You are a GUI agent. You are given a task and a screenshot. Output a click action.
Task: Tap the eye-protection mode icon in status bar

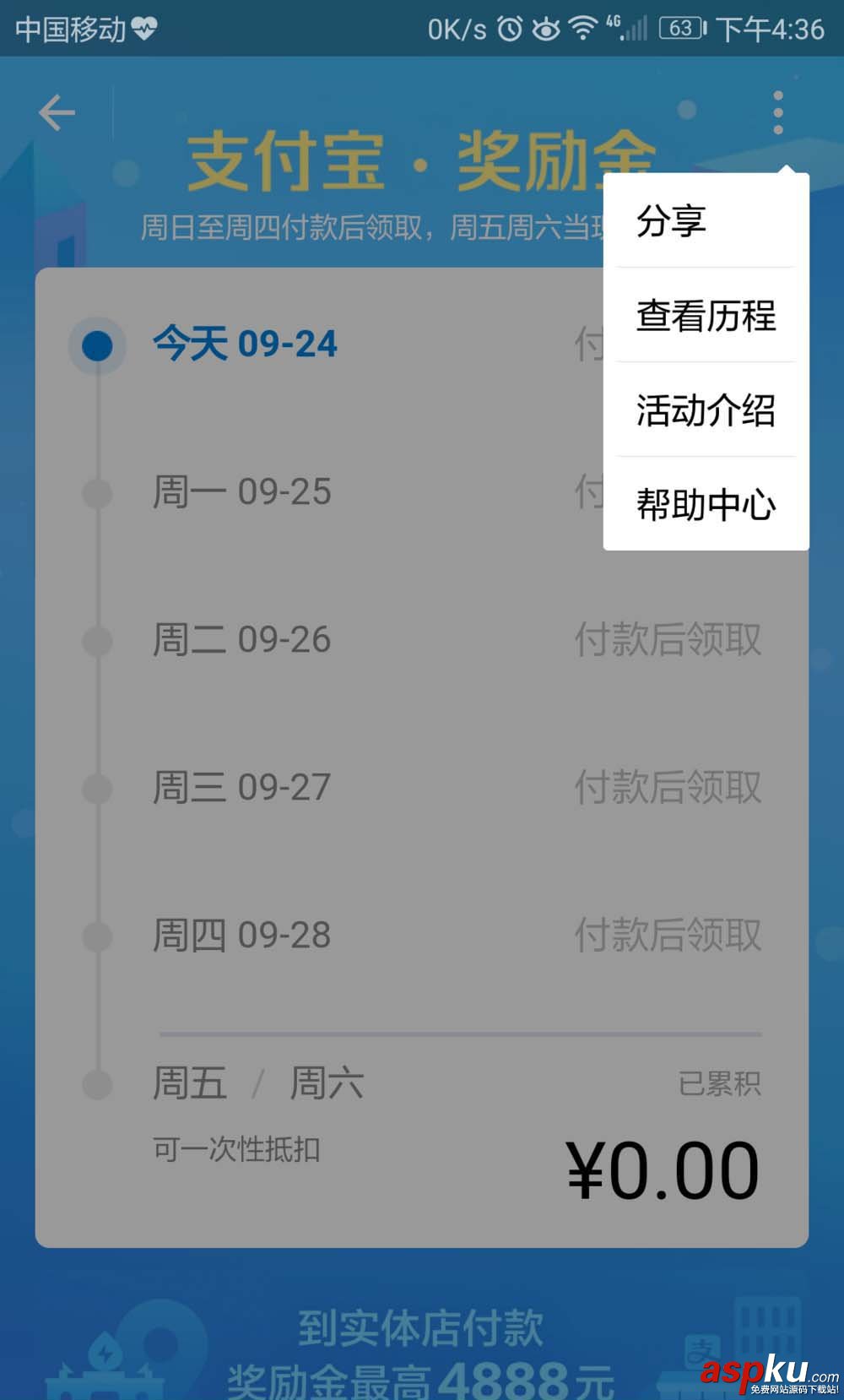[x=547, y=26]
